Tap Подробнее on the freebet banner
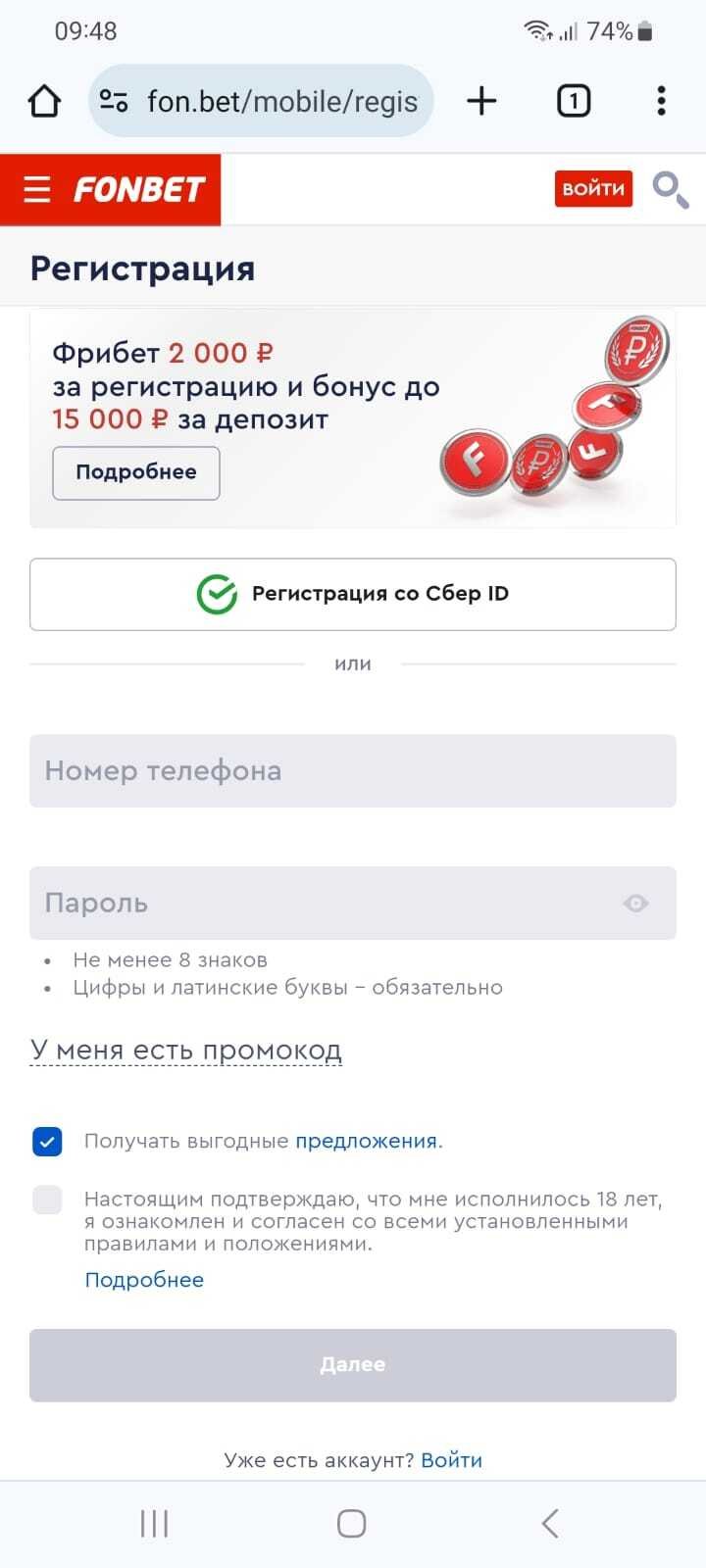 pyautogui.click(x=136, y=472)
